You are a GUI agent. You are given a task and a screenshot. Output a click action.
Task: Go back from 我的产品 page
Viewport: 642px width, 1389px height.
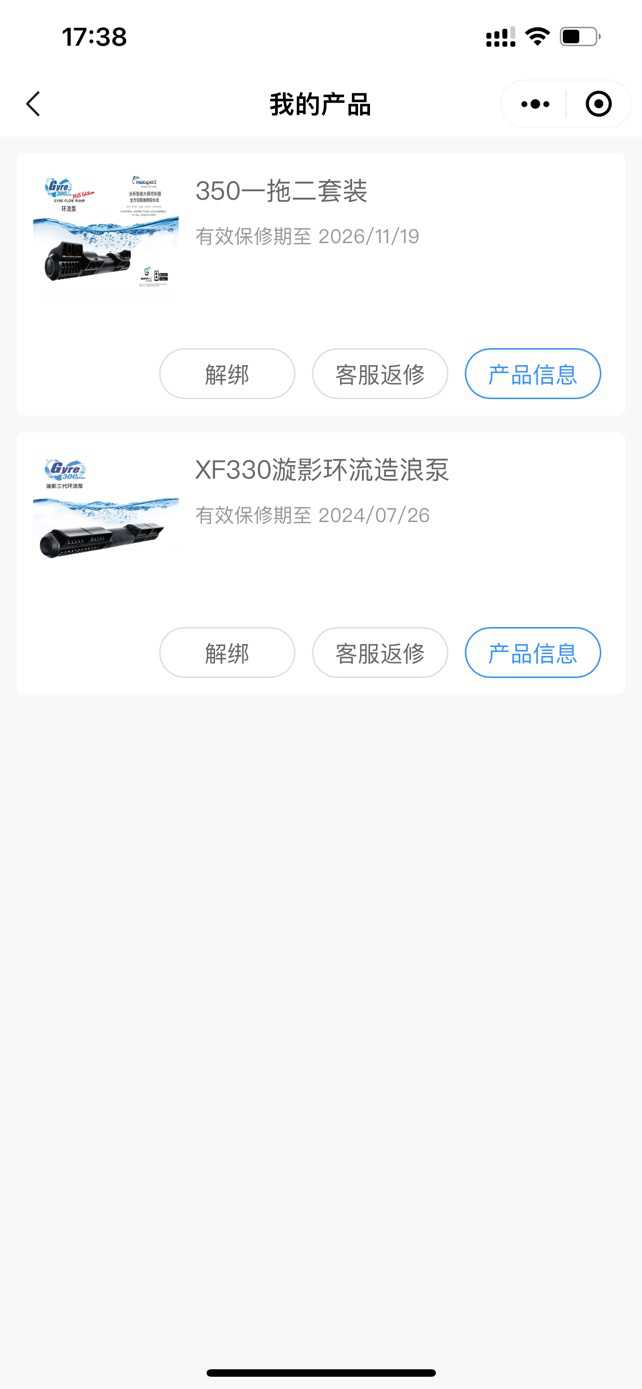point(33,104)
